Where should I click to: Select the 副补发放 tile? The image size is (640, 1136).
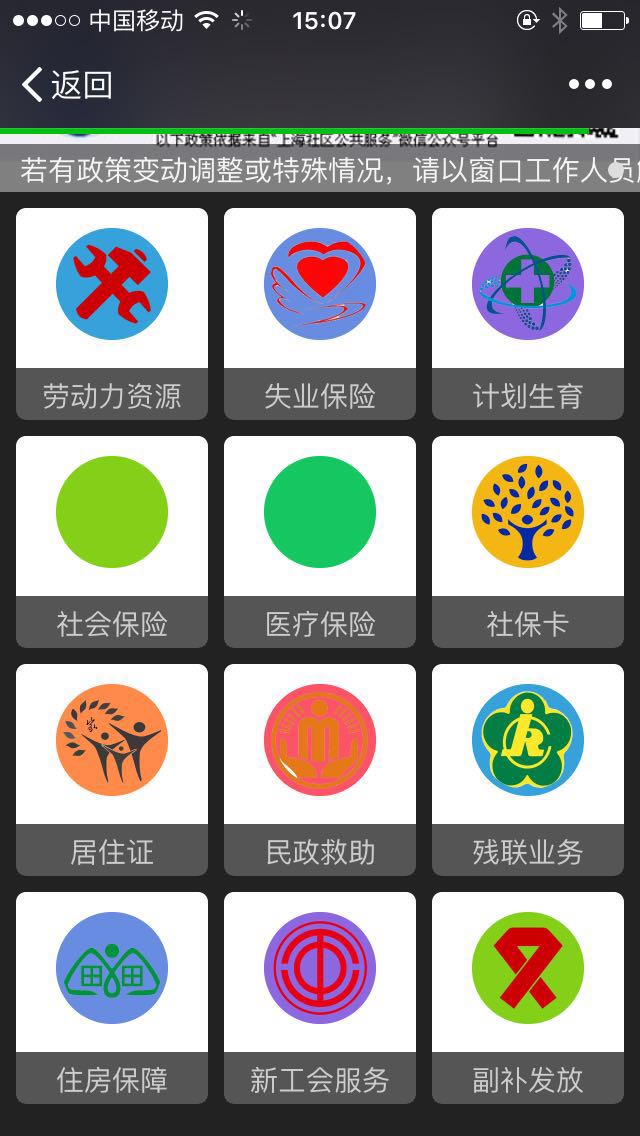point(528,997)
